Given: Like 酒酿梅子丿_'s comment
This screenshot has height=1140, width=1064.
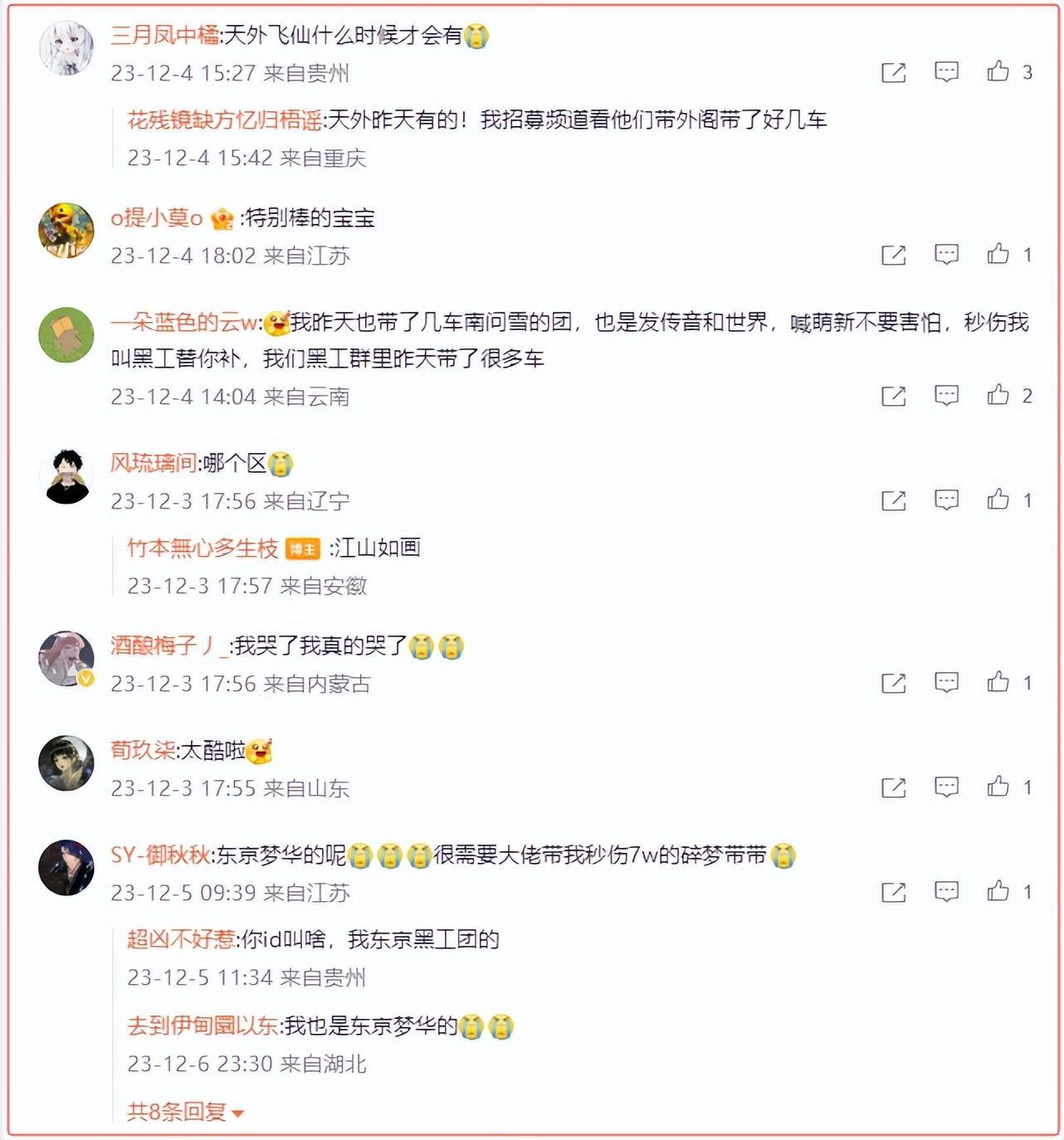Looking at the screenshot, I should pos(998,682).
